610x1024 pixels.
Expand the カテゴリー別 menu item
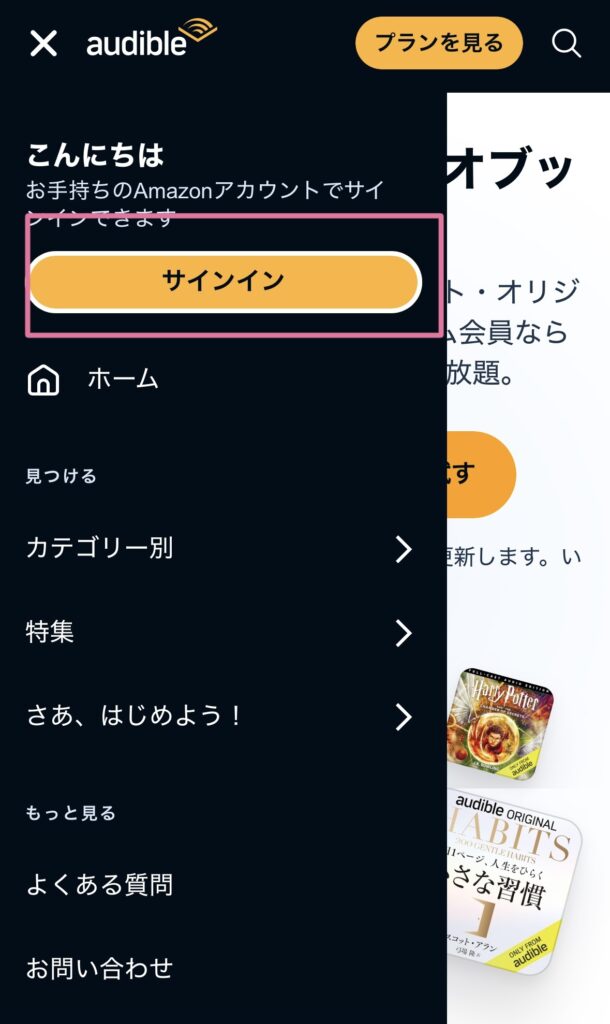tap(220, 548)
